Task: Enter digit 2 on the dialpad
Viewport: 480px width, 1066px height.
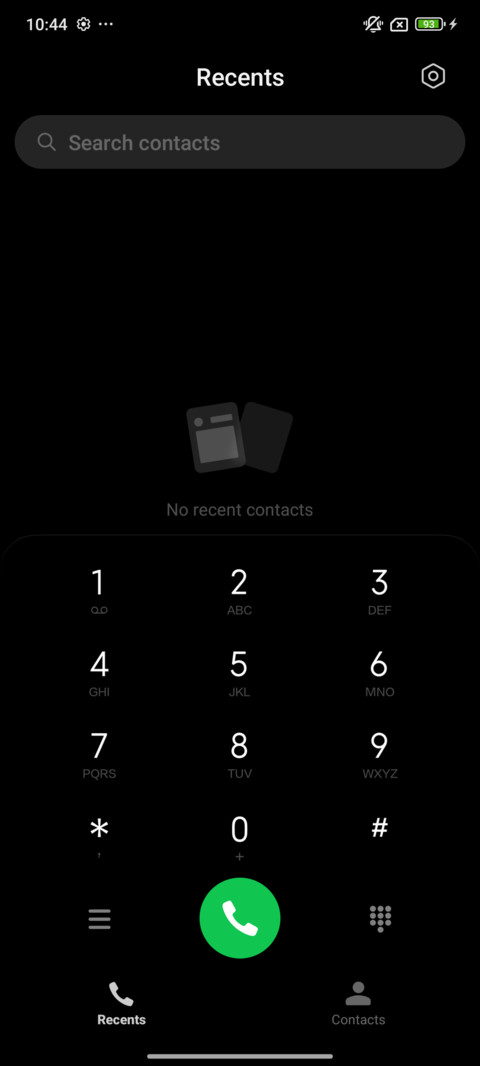Action: pos(239,592)
